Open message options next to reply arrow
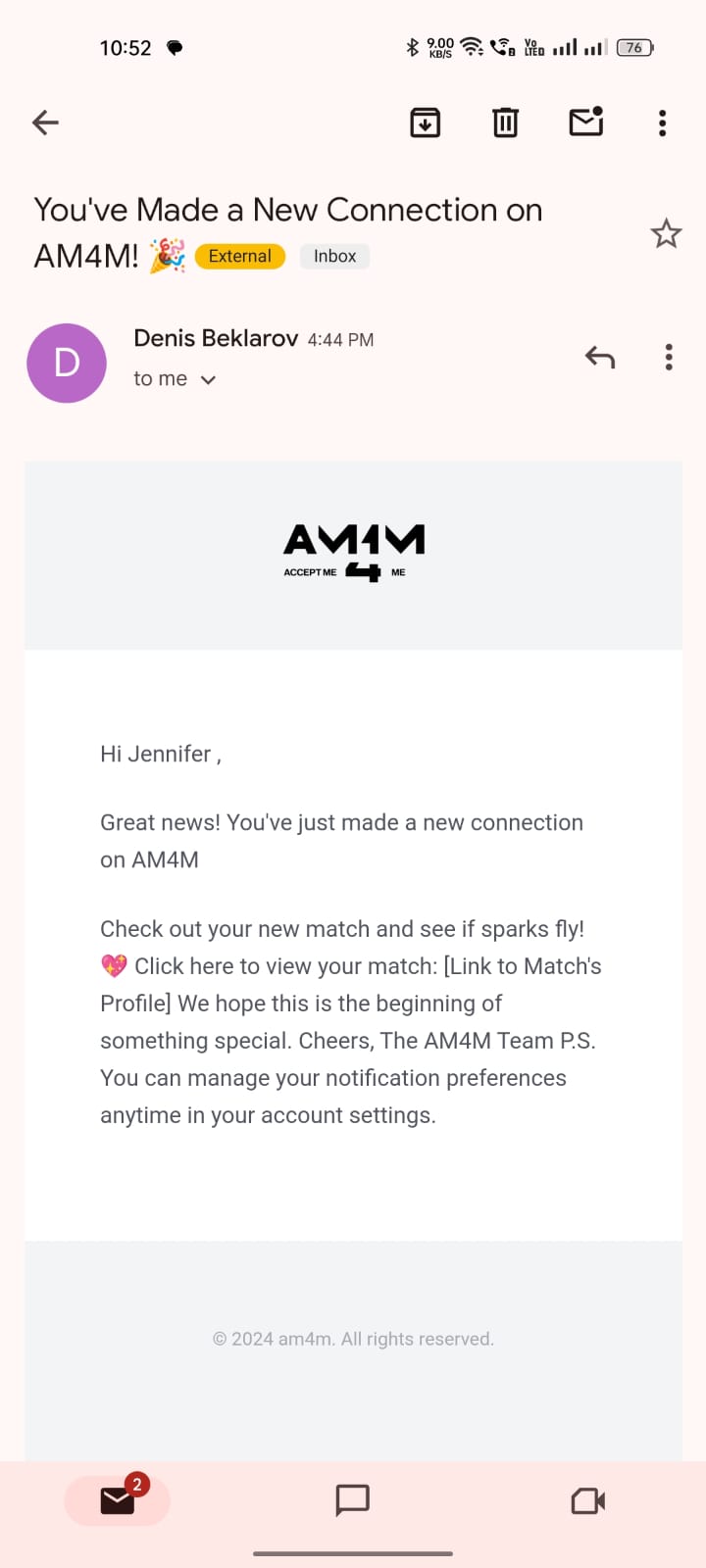This screenshot has height=1568, width=706. (x=669, y=357)
